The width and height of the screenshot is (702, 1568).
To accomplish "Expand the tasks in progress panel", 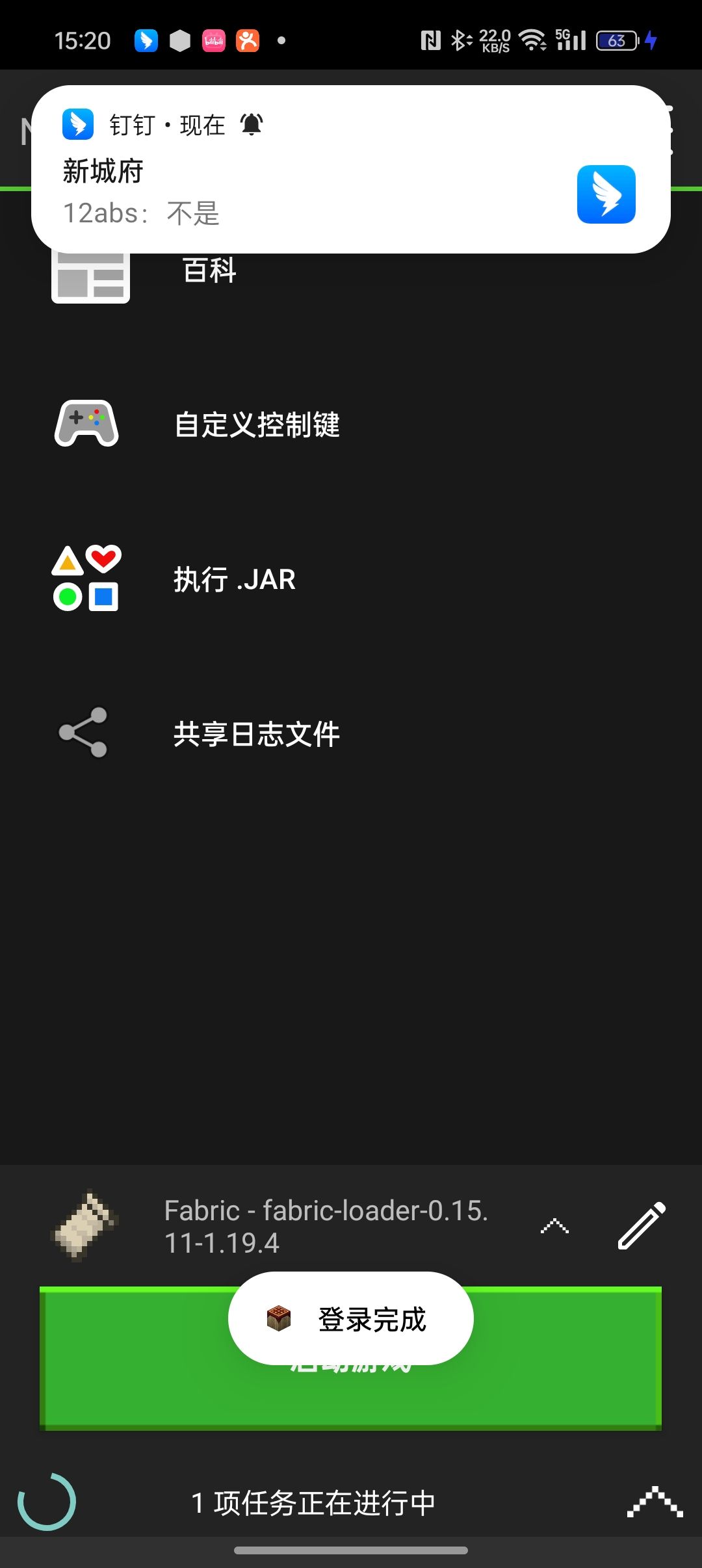I will [x=655, y=1502].
